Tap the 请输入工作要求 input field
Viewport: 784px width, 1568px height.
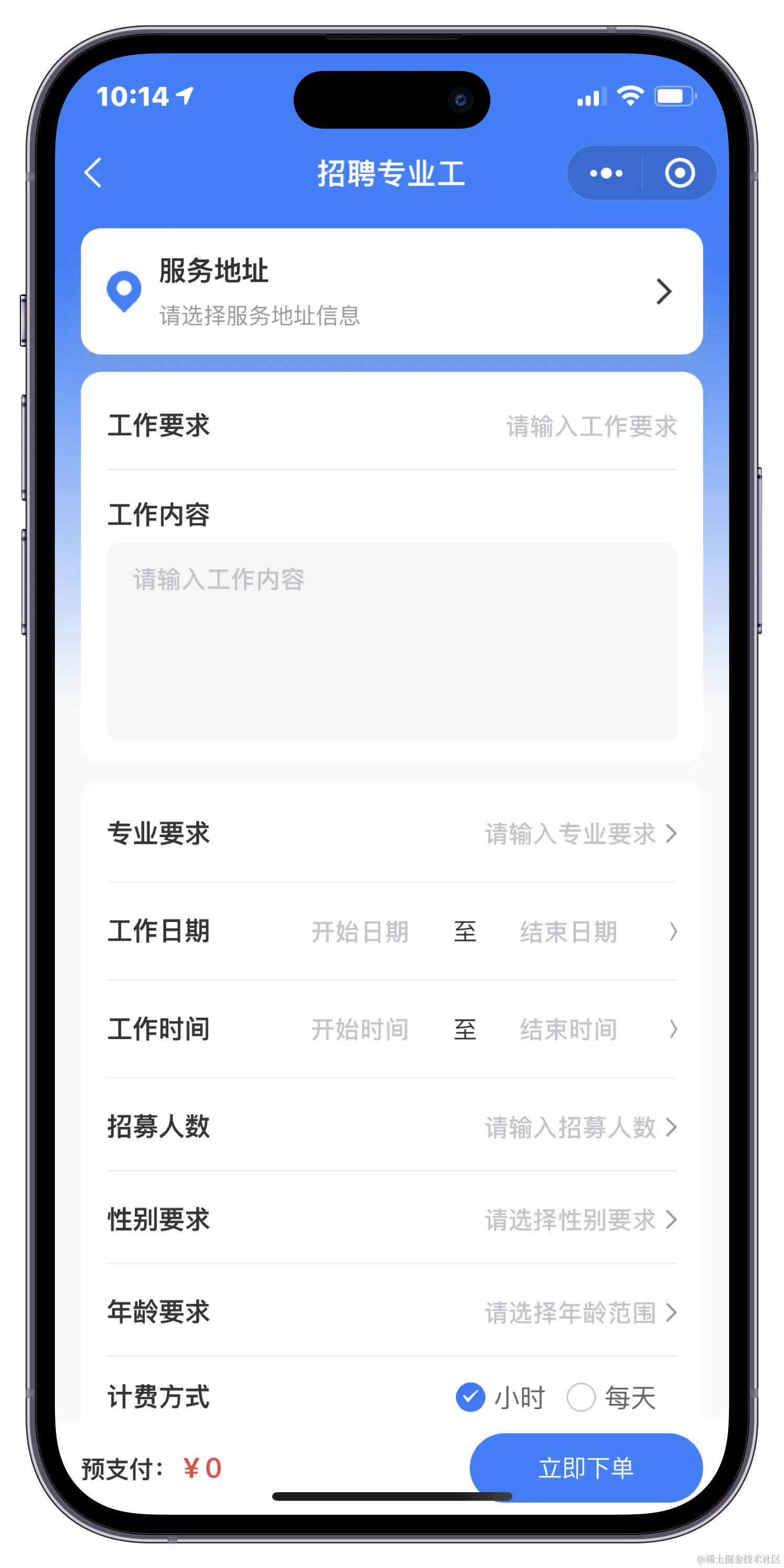point(591,426)
